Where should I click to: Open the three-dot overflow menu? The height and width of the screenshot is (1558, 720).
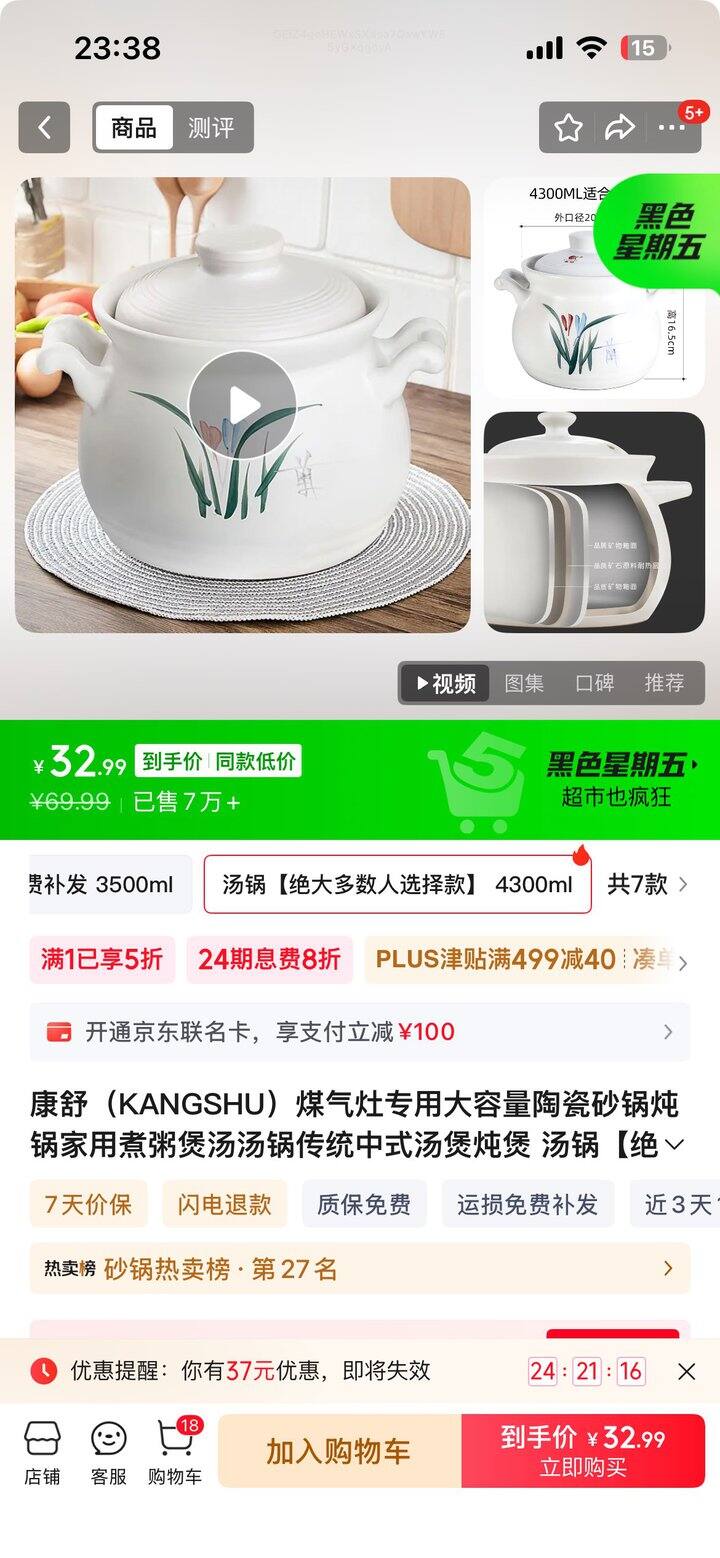(x=671, y=127)
